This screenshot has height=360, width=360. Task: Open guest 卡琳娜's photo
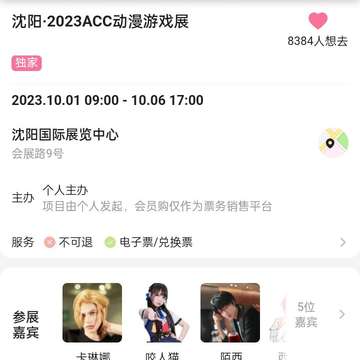tap(92, 313)
